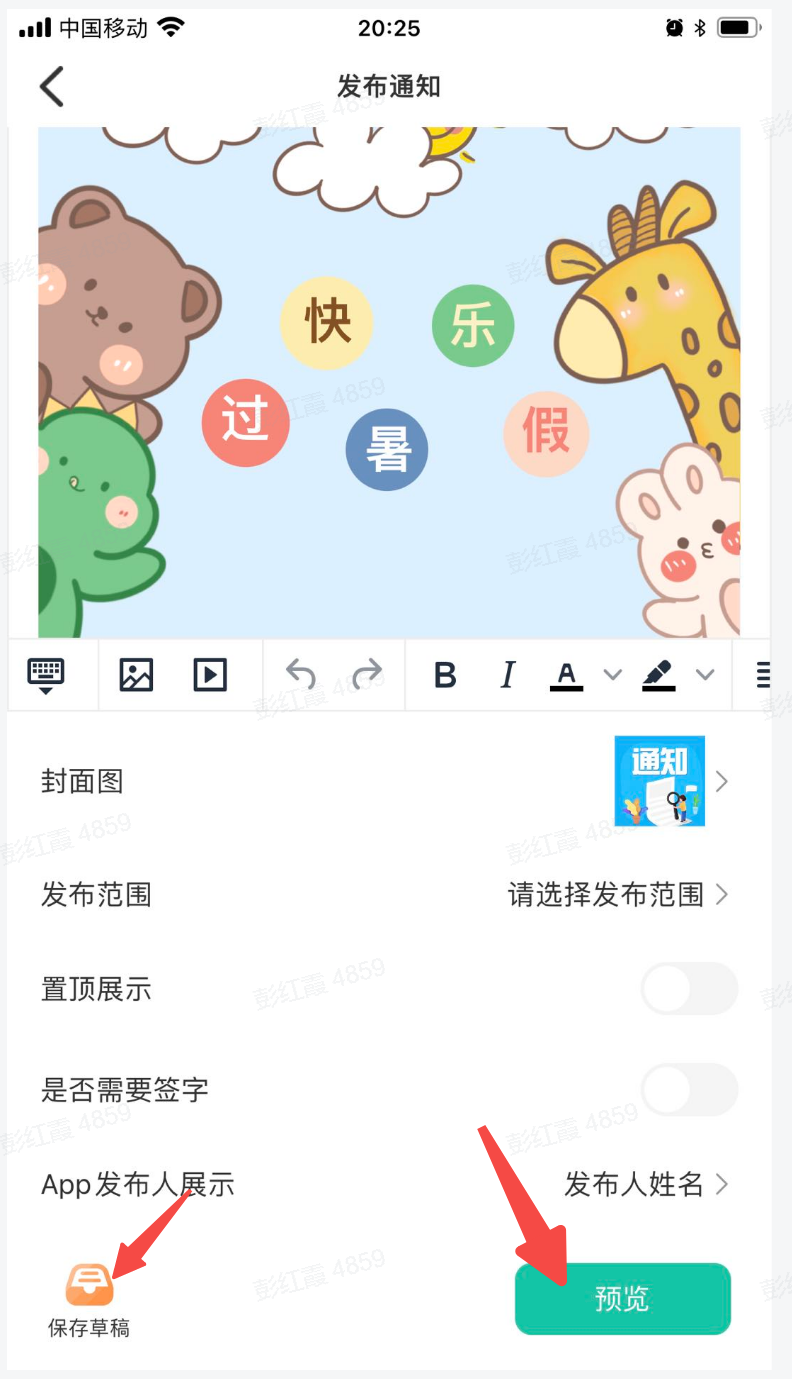Screen dimensions: 792x1379
Task: Go back from 发布通知 screen
Action: point(52,87)
